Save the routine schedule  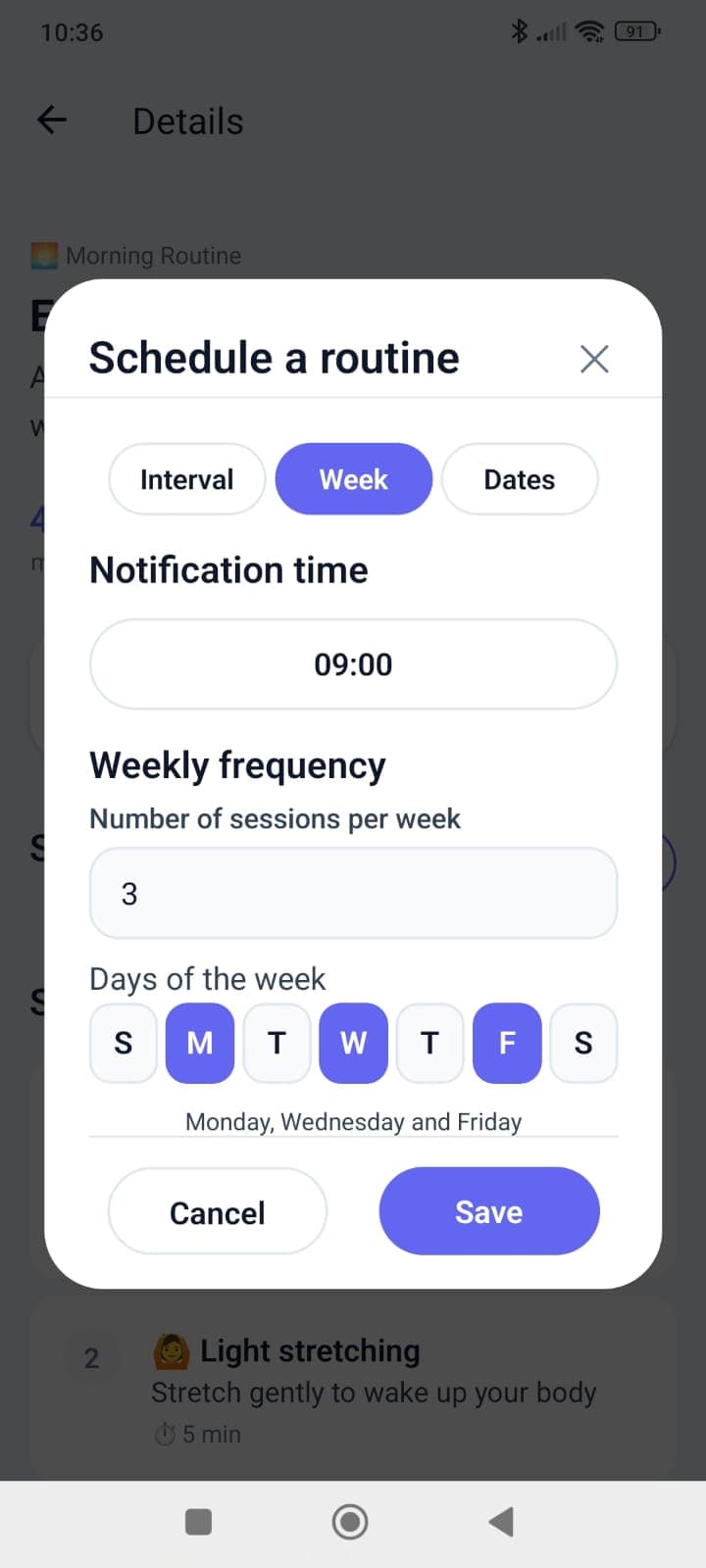click(x=488, y=1211)
